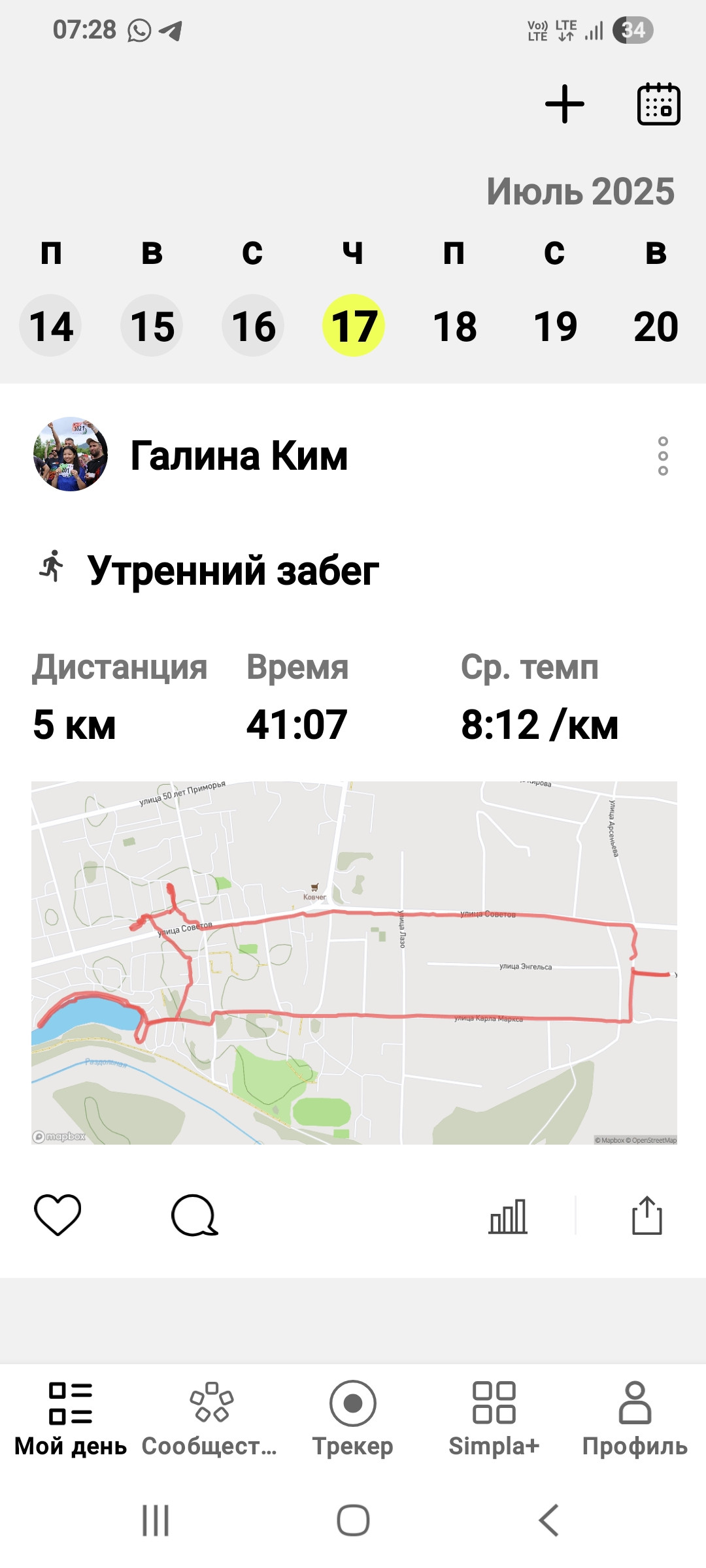
Task: Add a new activity with the plus icon
Action: 565,104
